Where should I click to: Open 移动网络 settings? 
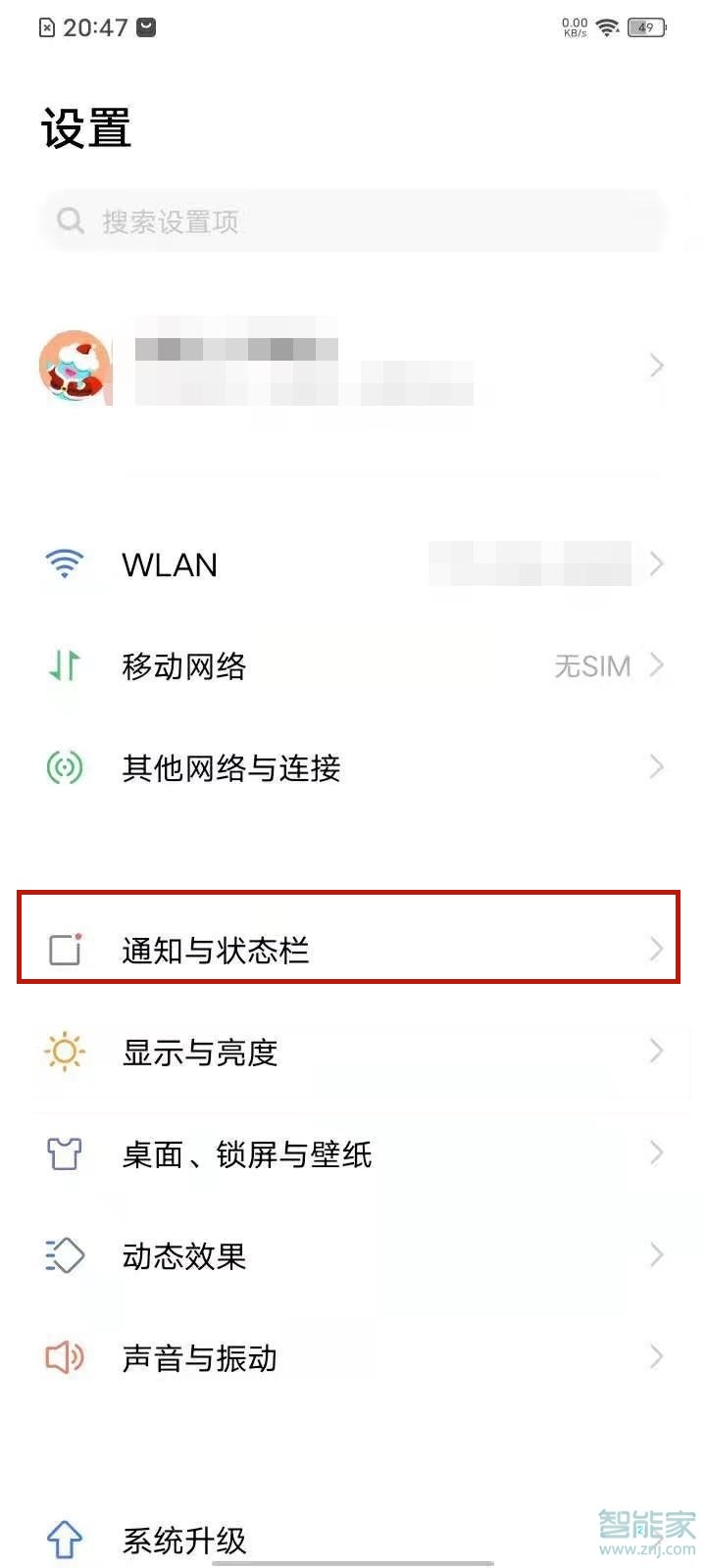[x=353, y=666]
